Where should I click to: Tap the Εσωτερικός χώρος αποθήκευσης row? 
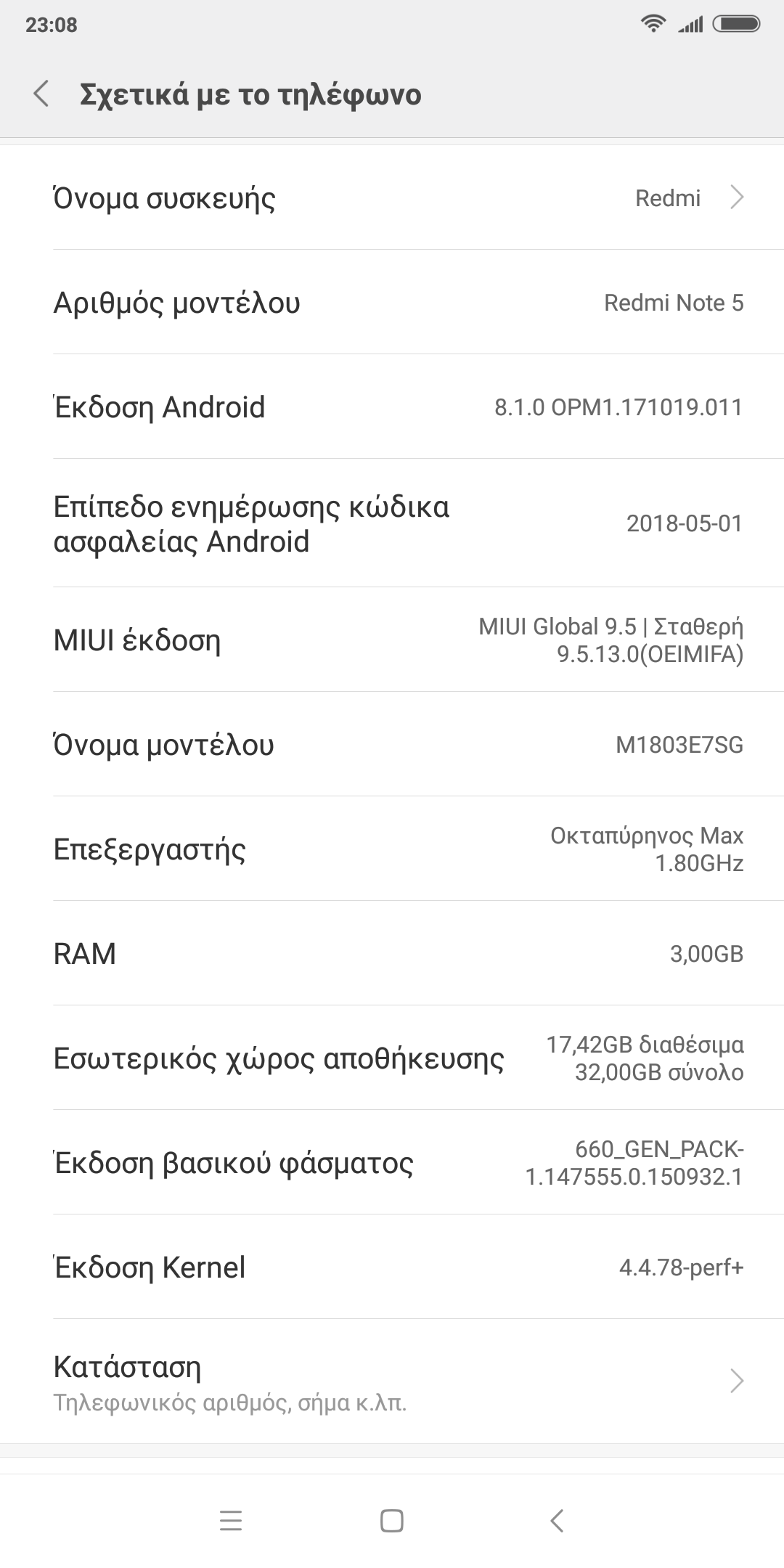point(392,1058)
